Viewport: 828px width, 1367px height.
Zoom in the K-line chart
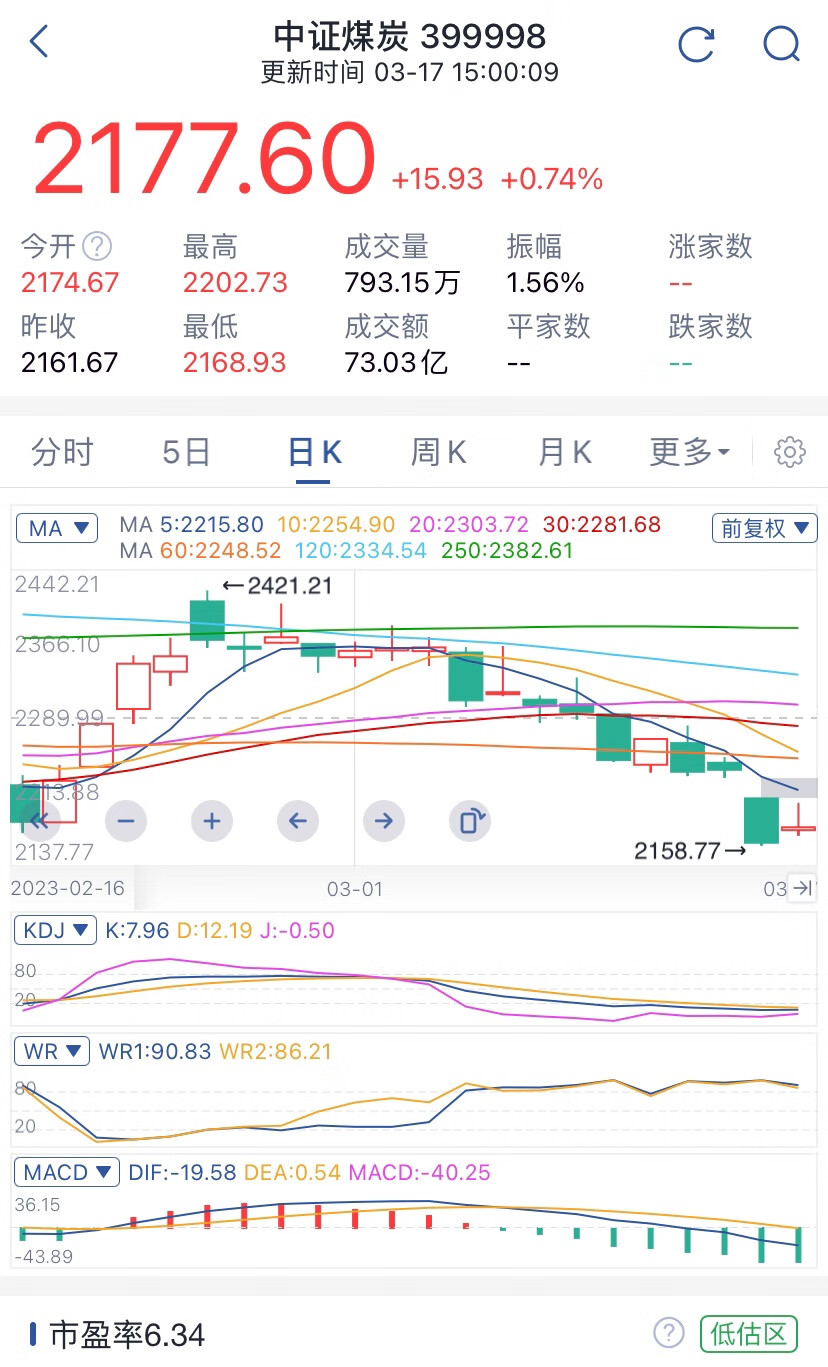211,821
